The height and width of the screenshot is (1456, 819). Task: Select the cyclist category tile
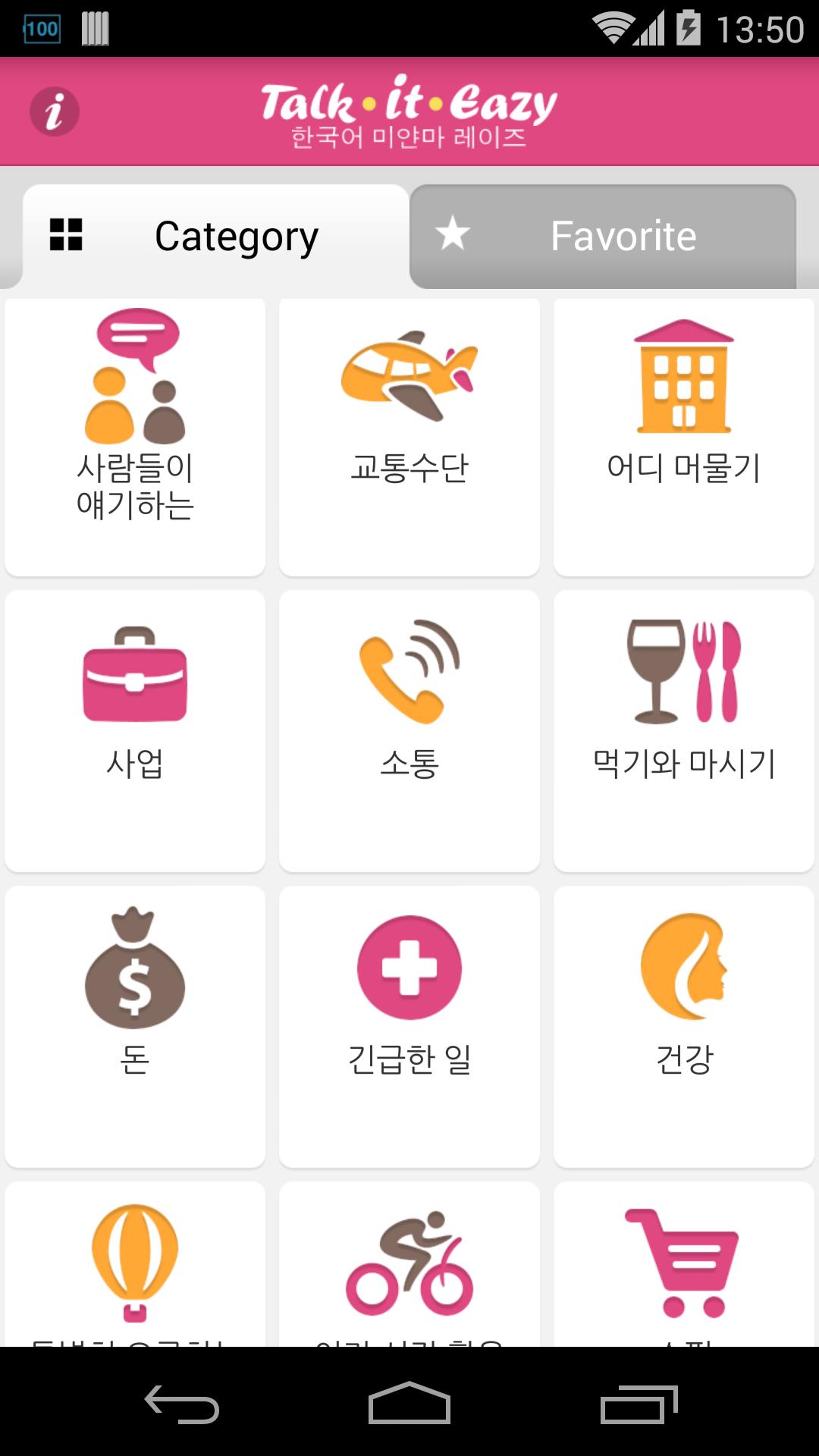(x=409, y=1264)
